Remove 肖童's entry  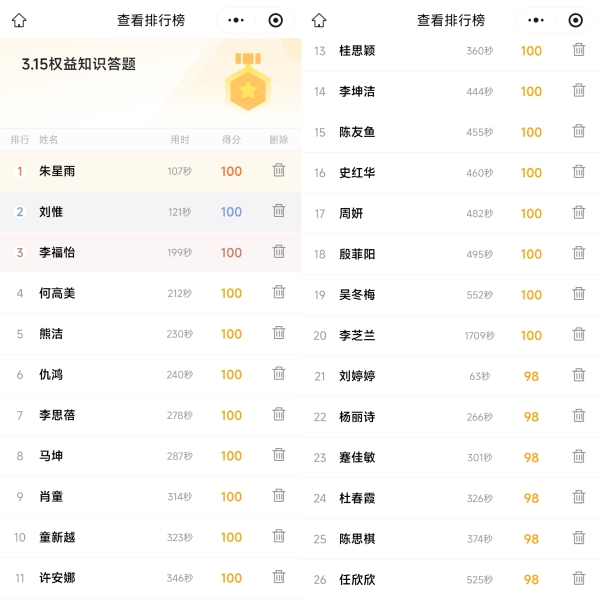[279, 496]
